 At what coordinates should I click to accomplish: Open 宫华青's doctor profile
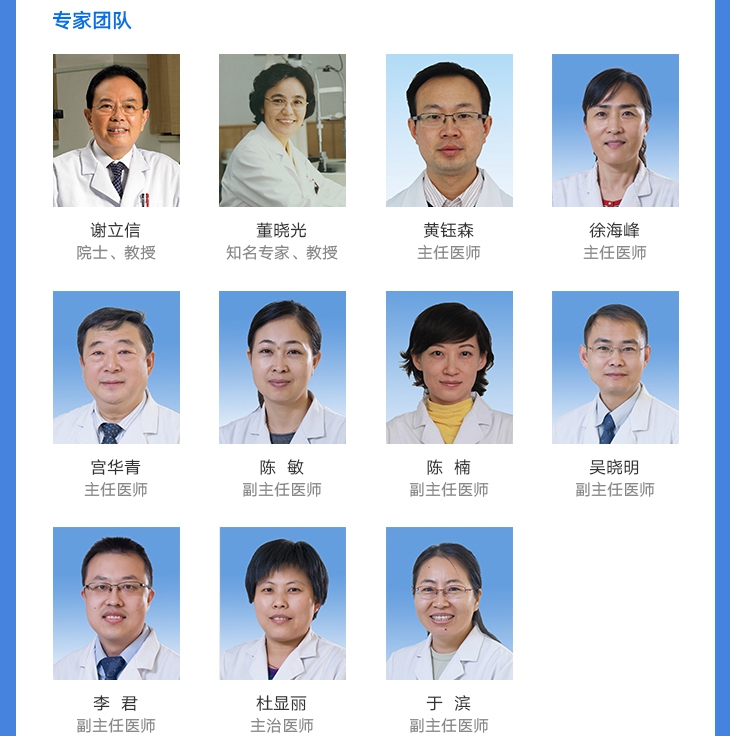(116, 367)
